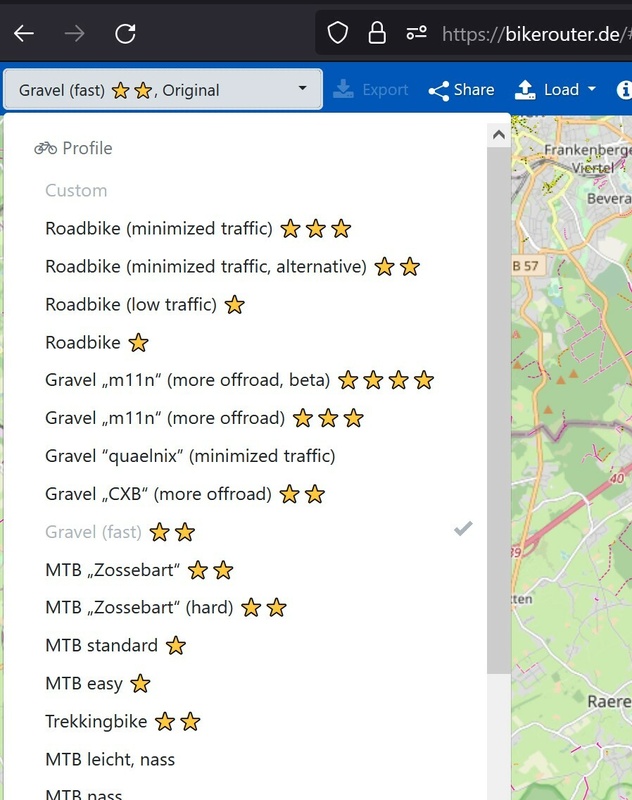Image resolution: width=632 pixels, height=800 pixels.
Task: Open the Load menu
Action: [555, 90]
